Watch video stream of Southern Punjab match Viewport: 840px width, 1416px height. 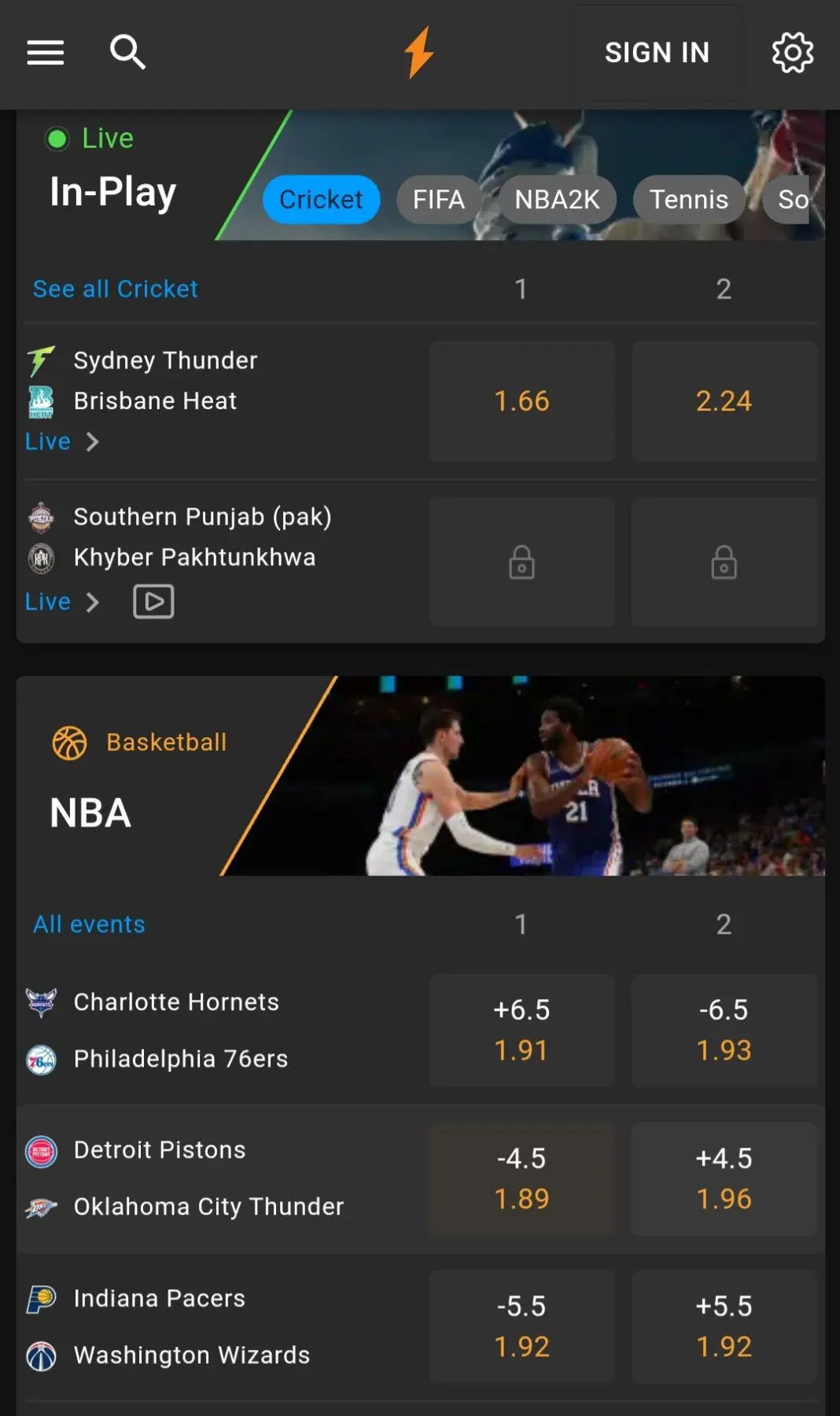(153, 602)
